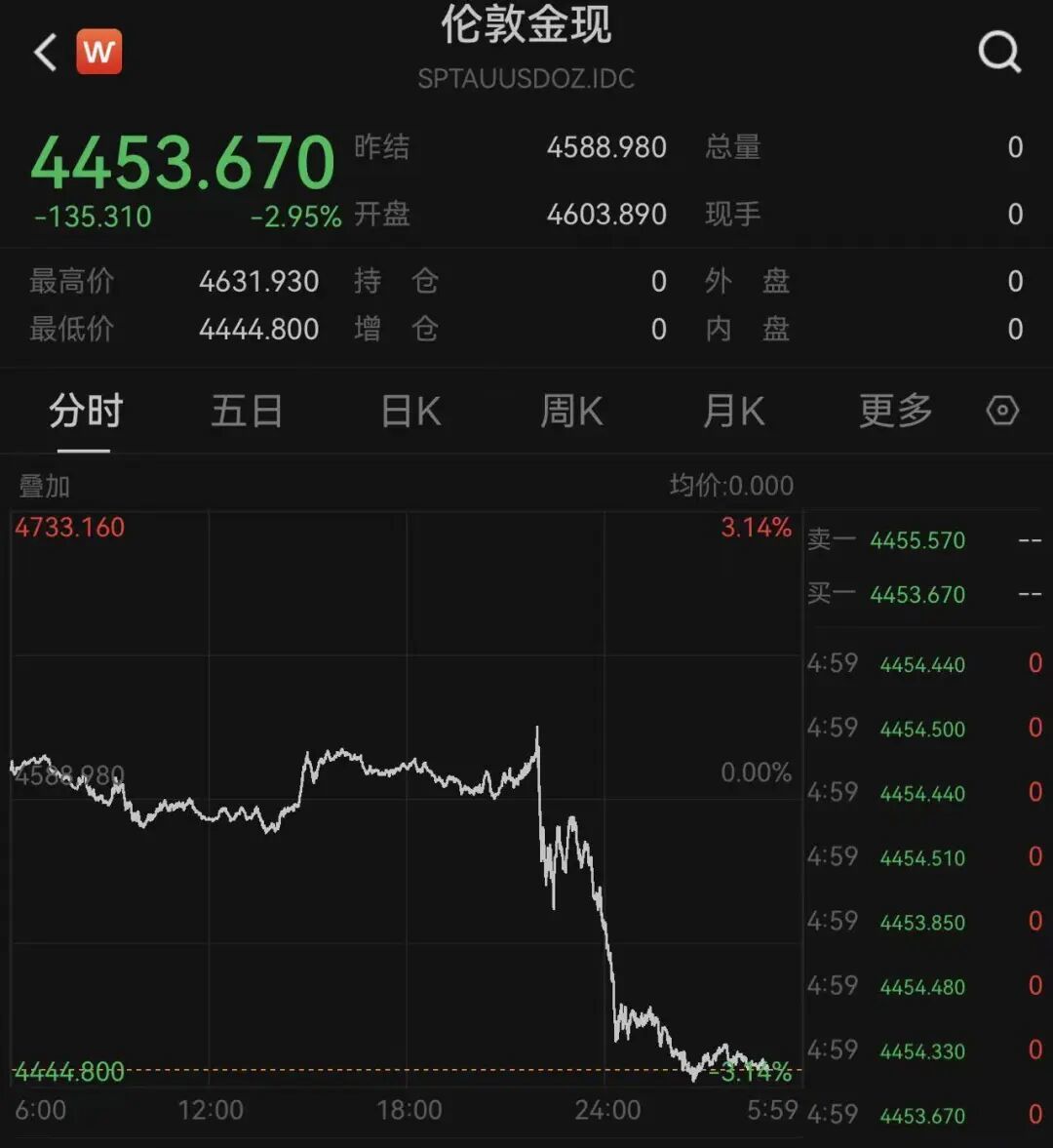Go back using the arrow icon
Image resolution: width=1053 pixels, height=1148 pixels.
(x=46, y=52)
